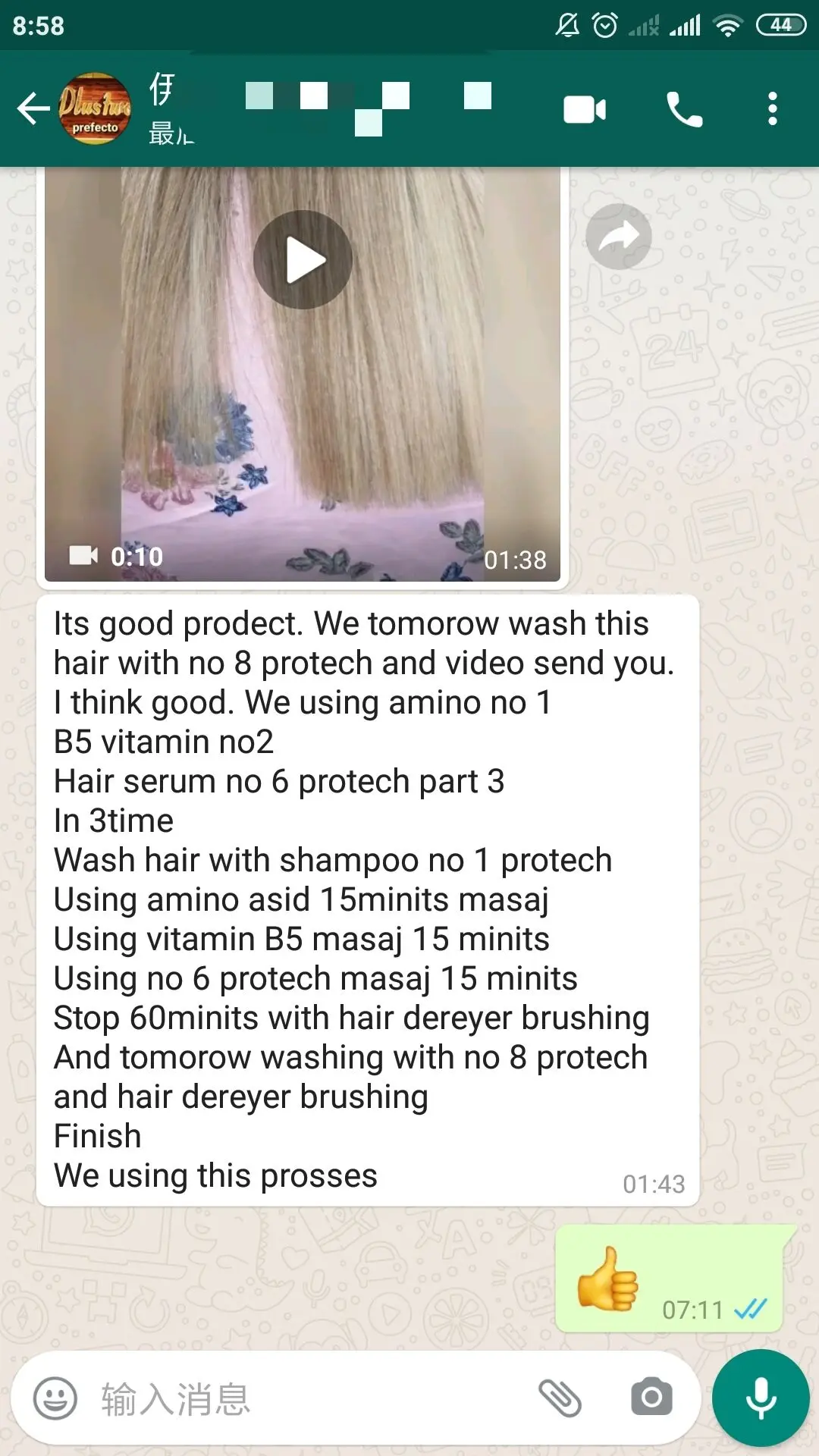Open the contact's profile picture
The image size is (819, 1456).
(x=95, y=109)
